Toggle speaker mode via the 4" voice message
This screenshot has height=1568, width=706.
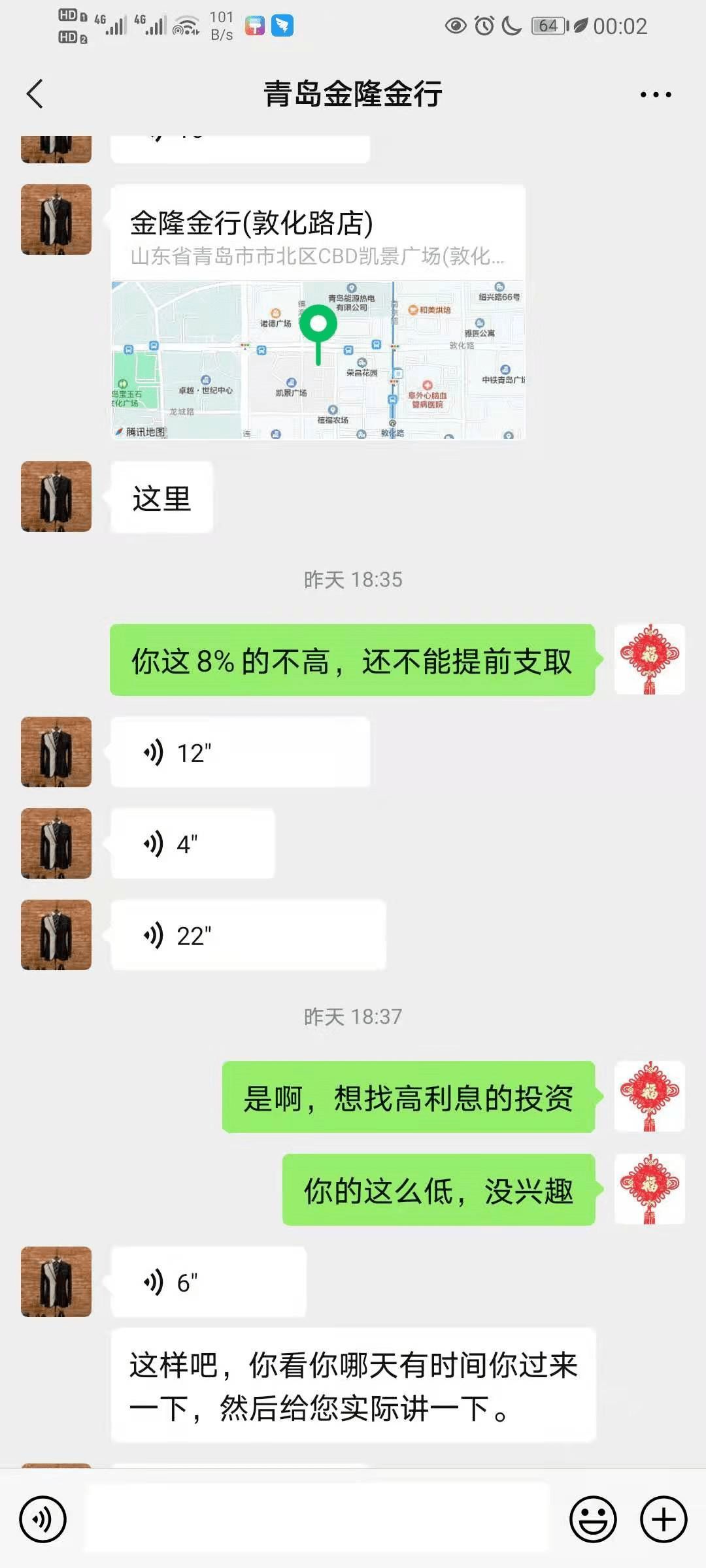tap(193, 843)
